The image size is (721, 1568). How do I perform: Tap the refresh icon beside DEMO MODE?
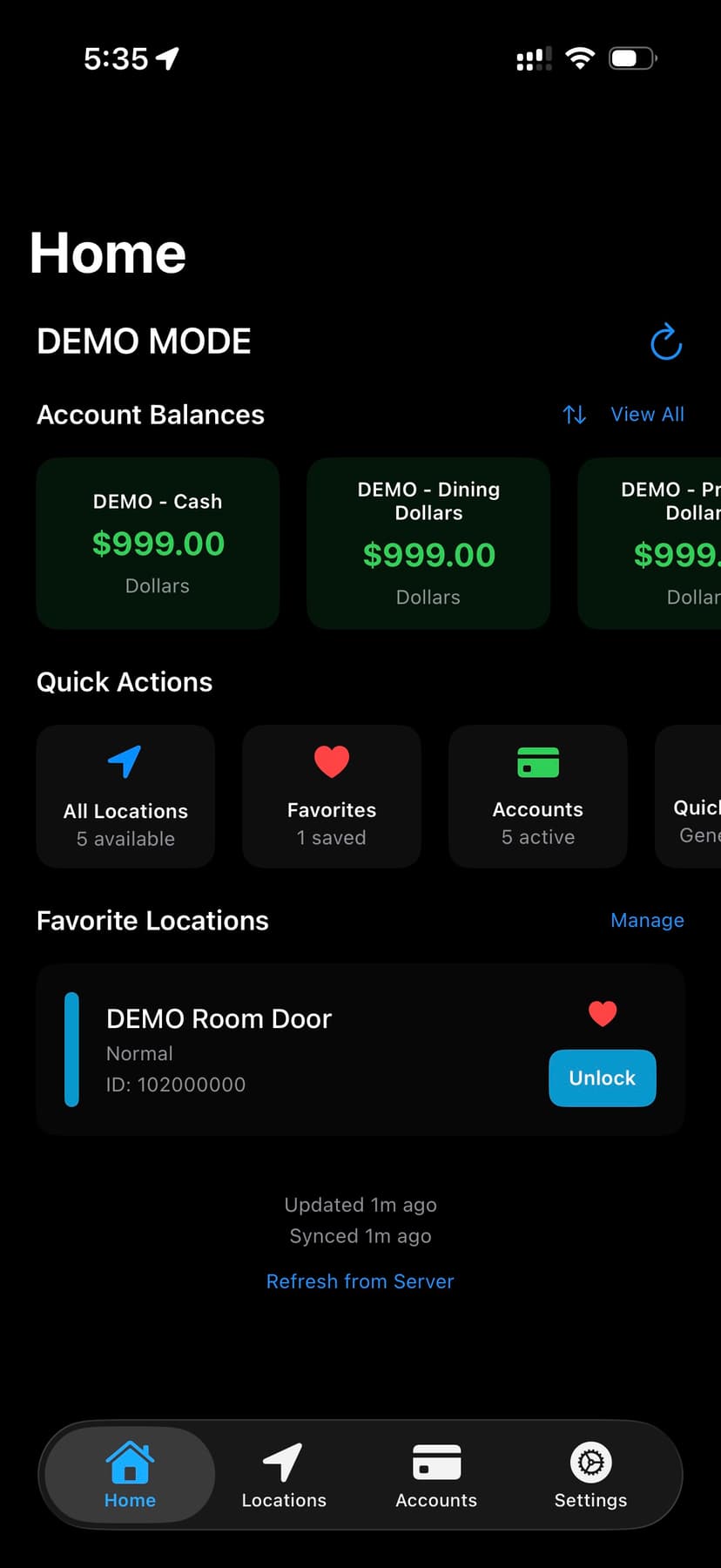point(666,341)
